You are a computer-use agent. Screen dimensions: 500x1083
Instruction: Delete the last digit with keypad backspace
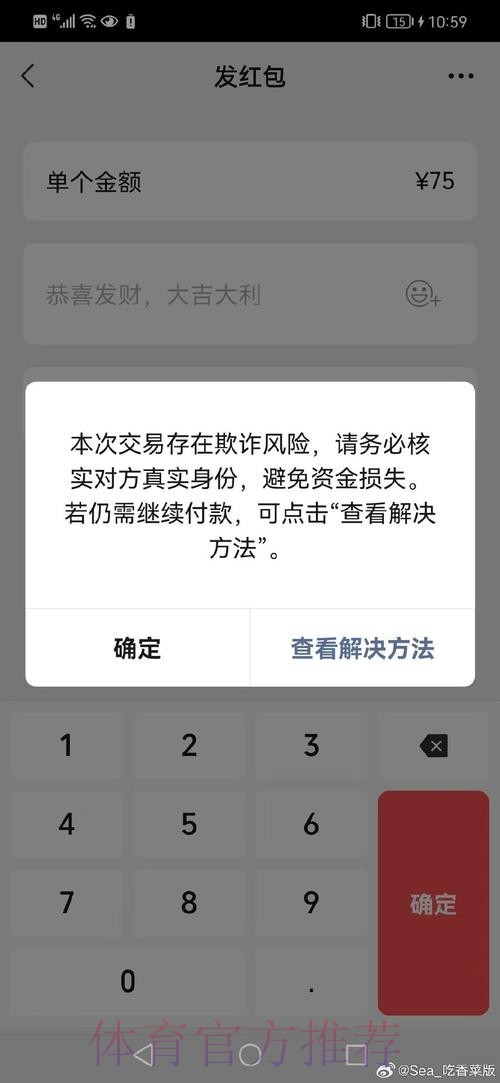click(434, 746)
